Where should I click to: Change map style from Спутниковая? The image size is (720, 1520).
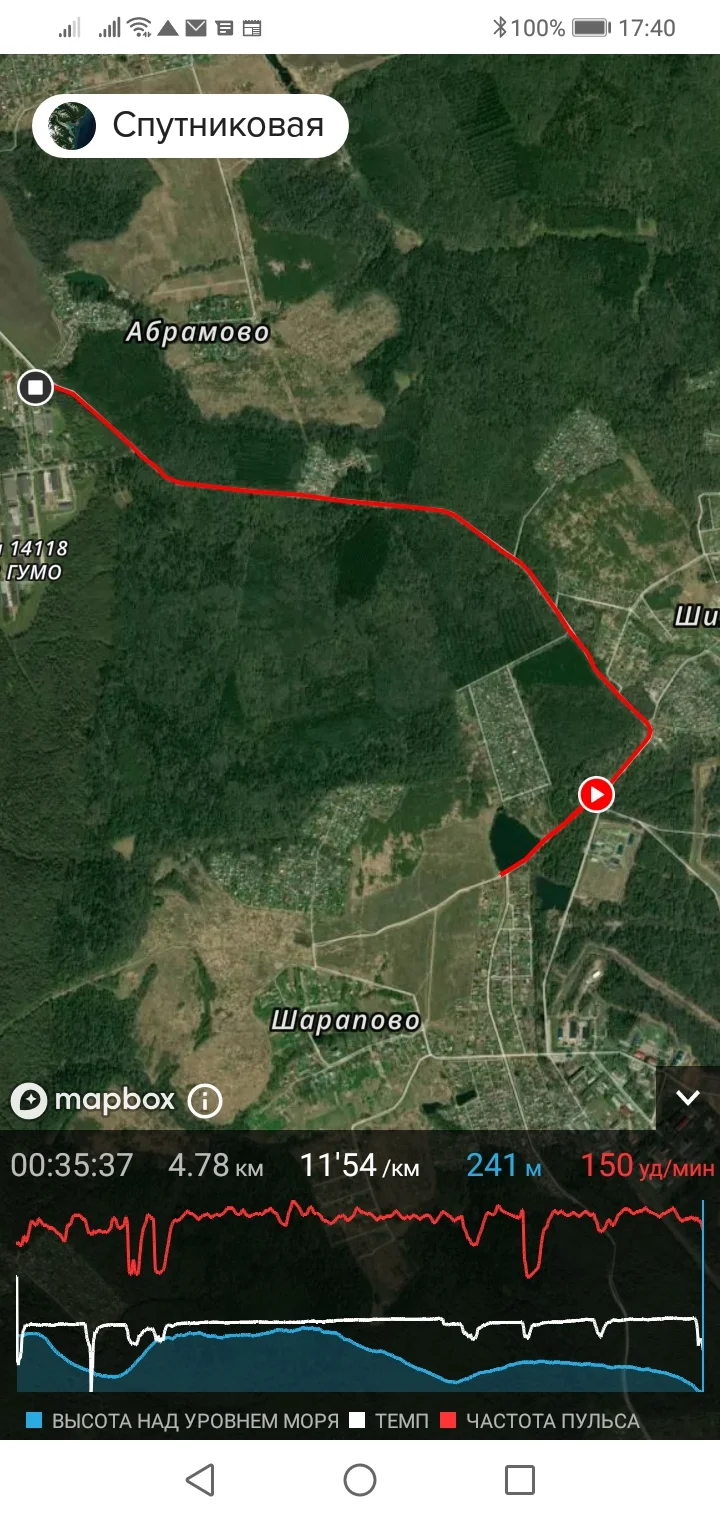tap(190, 126)
